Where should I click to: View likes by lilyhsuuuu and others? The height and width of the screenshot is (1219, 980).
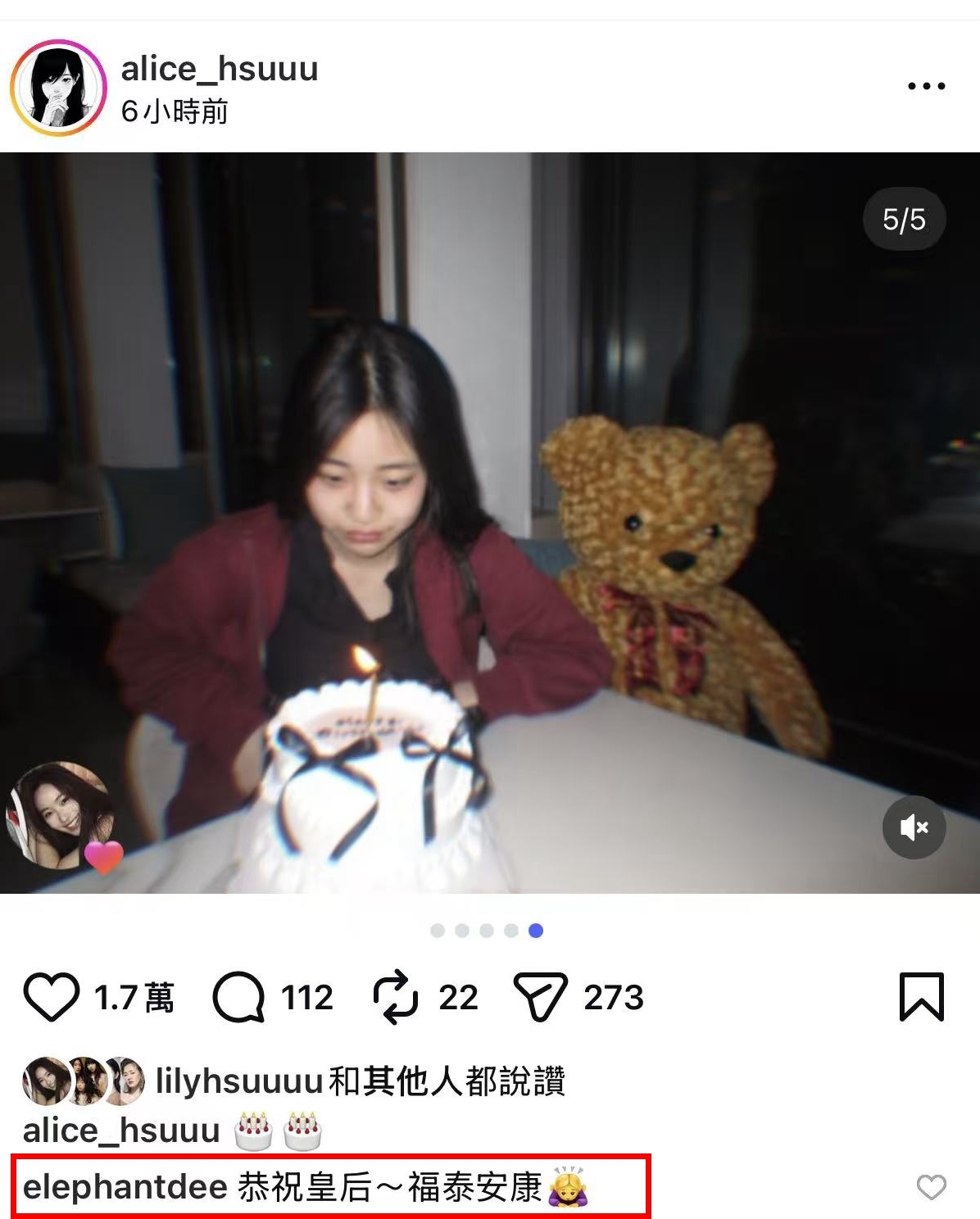point(361,1081)
